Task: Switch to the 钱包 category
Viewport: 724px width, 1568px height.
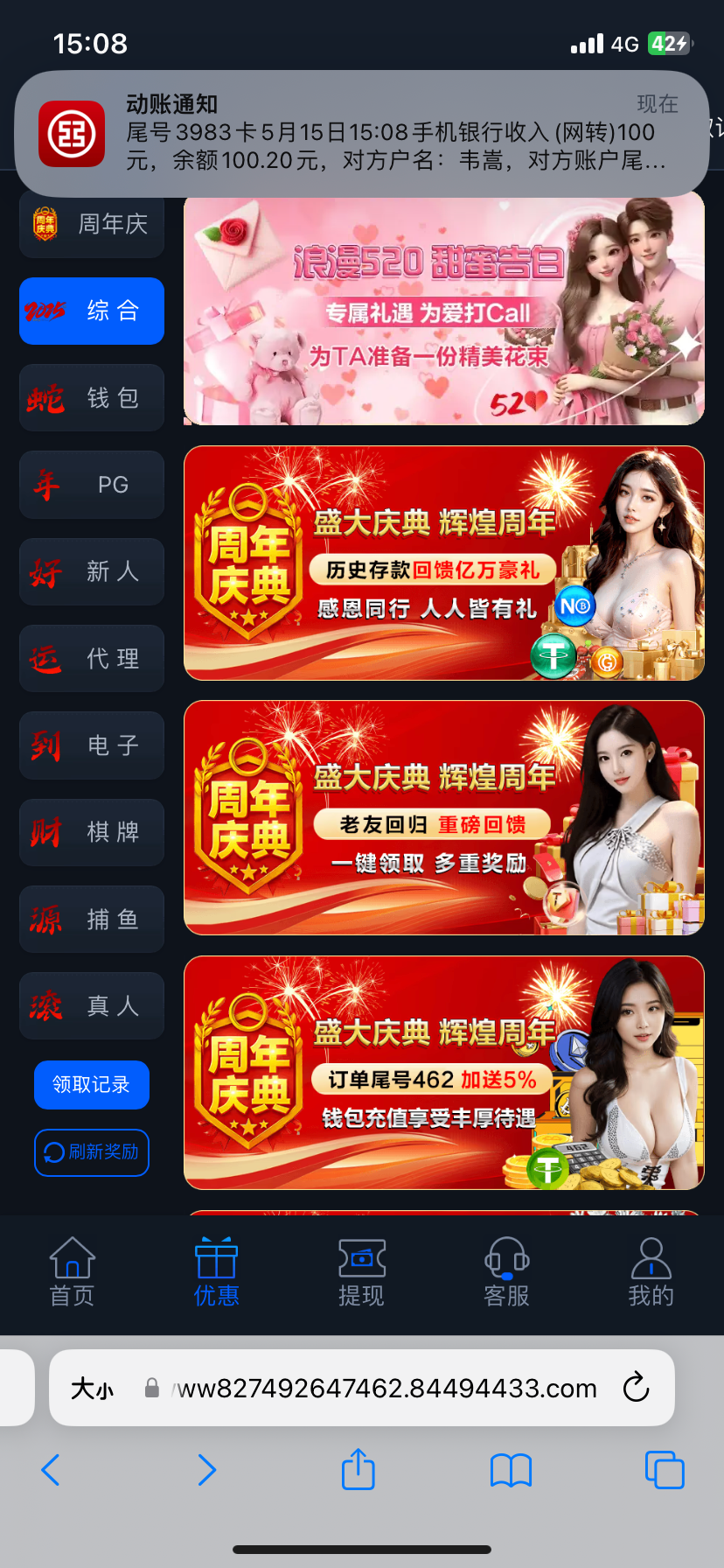Action: pyautogui.click(x=92, y=398)
